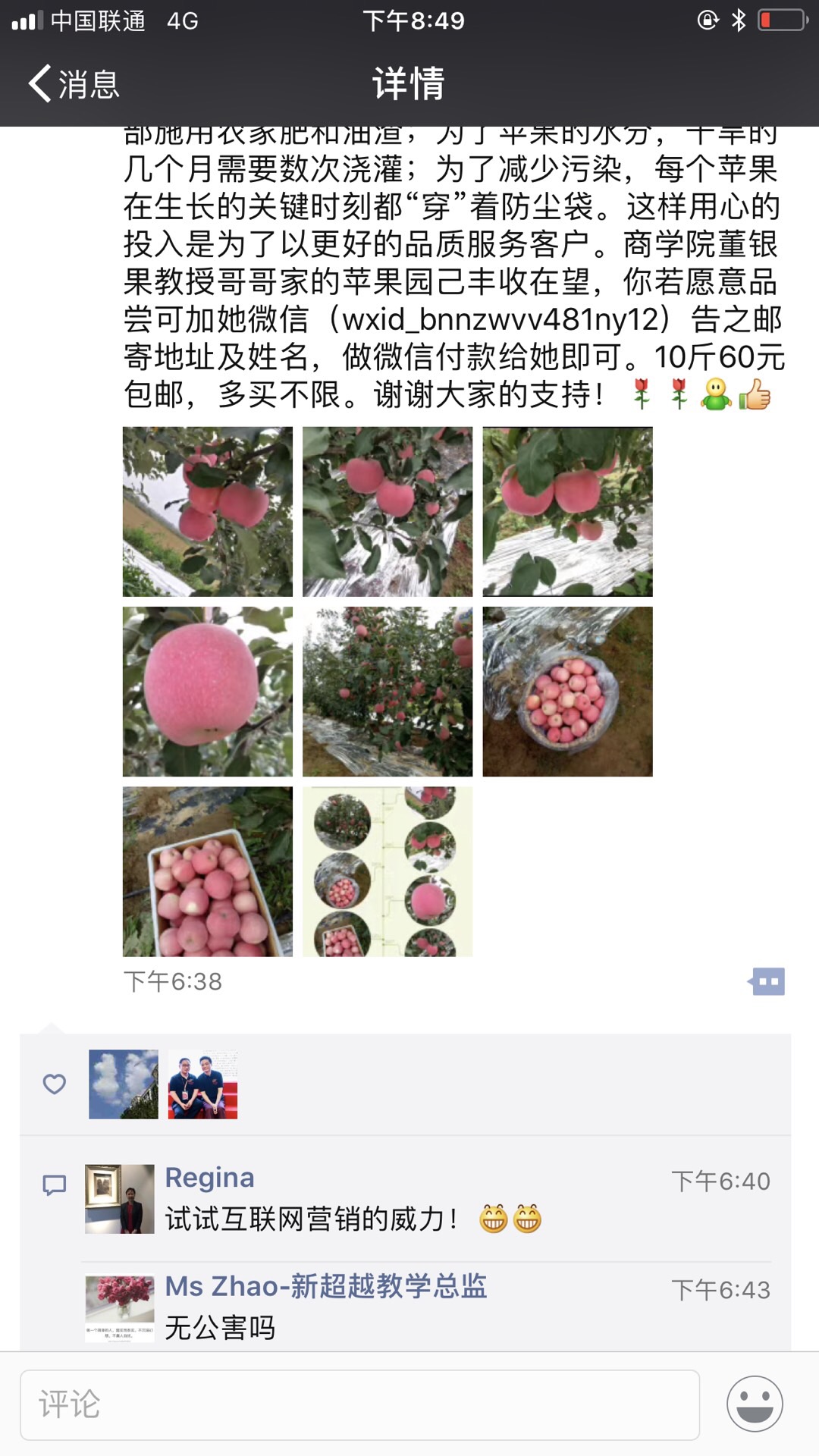
Task: Open the collage image with circular apple pictures
Action: pos(387,871)
